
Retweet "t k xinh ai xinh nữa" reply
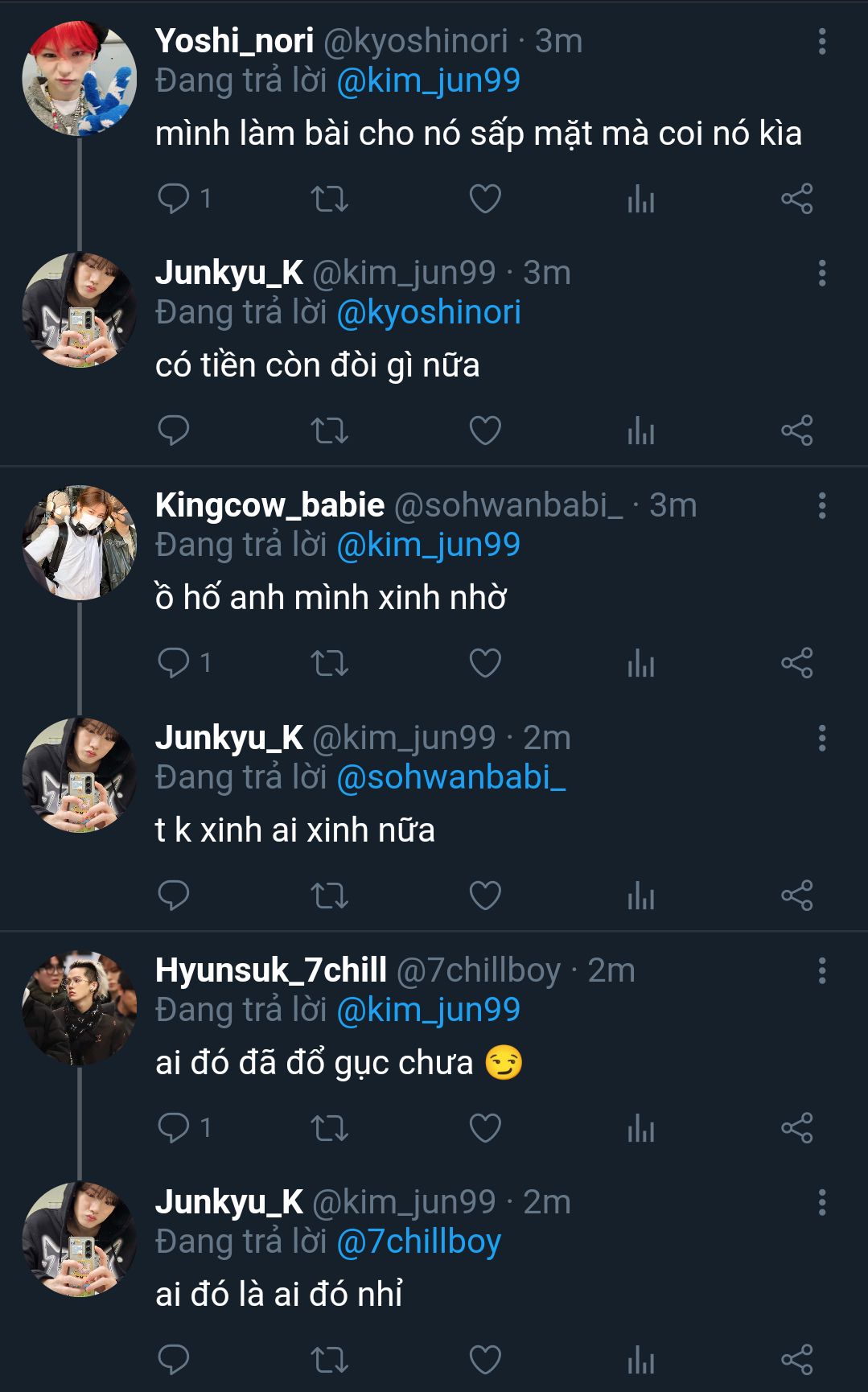click(x=329, y=896)
